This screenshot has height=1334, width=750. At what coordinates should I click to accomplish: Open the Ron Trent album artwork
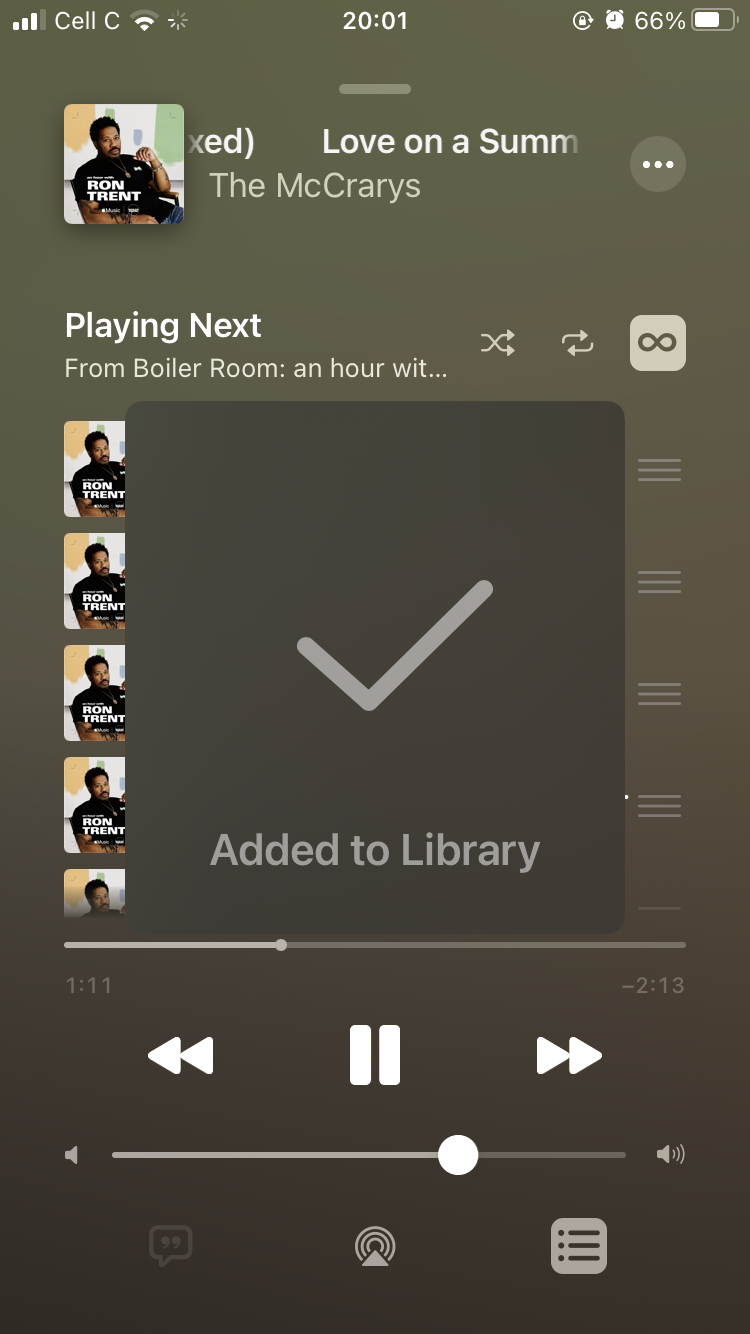point(123,164)
